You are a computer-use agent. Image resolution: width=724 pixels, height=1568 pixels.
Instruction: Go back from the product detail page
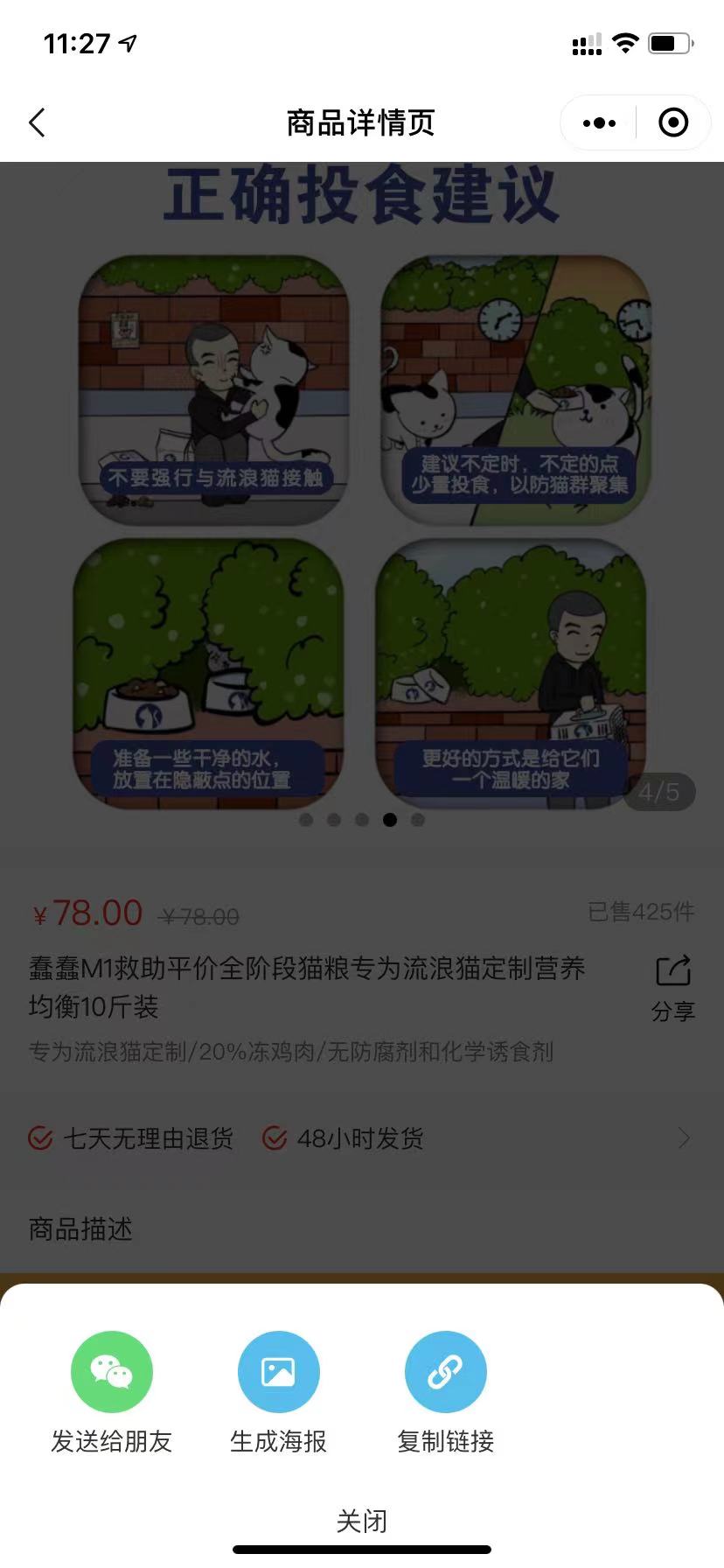[37, 123]
